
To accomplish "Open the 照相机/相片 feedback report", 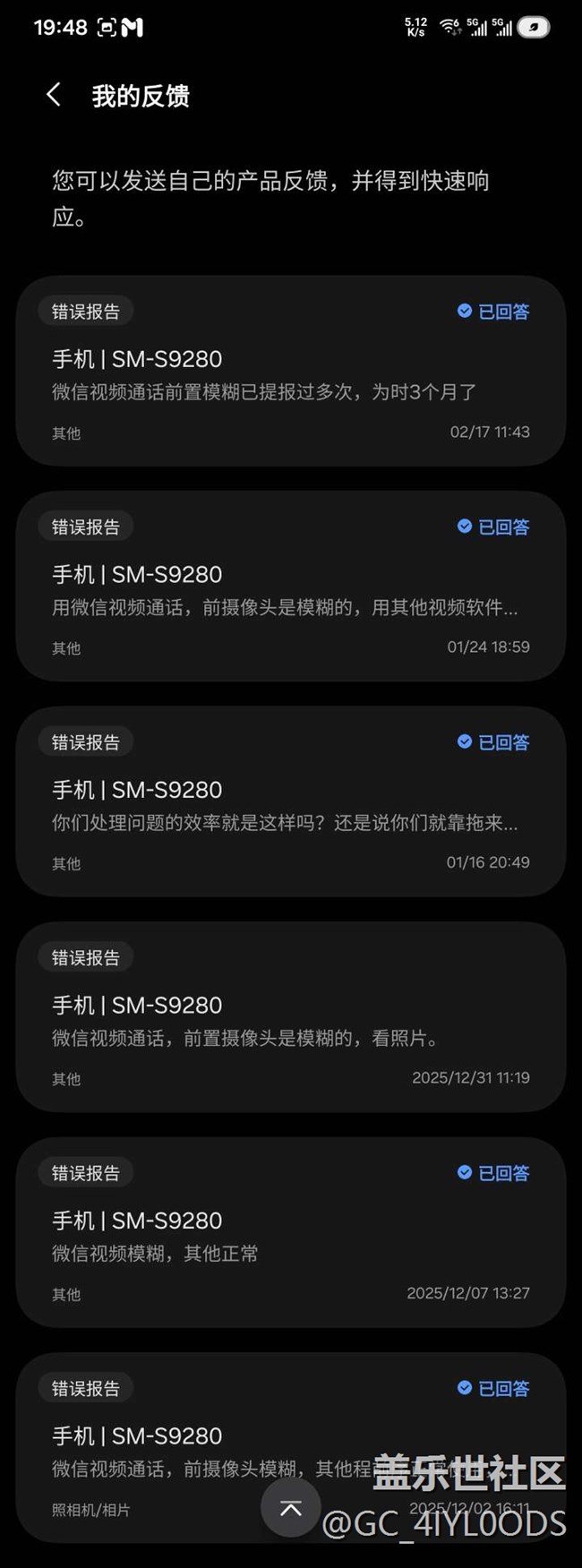I will 291,1448.
